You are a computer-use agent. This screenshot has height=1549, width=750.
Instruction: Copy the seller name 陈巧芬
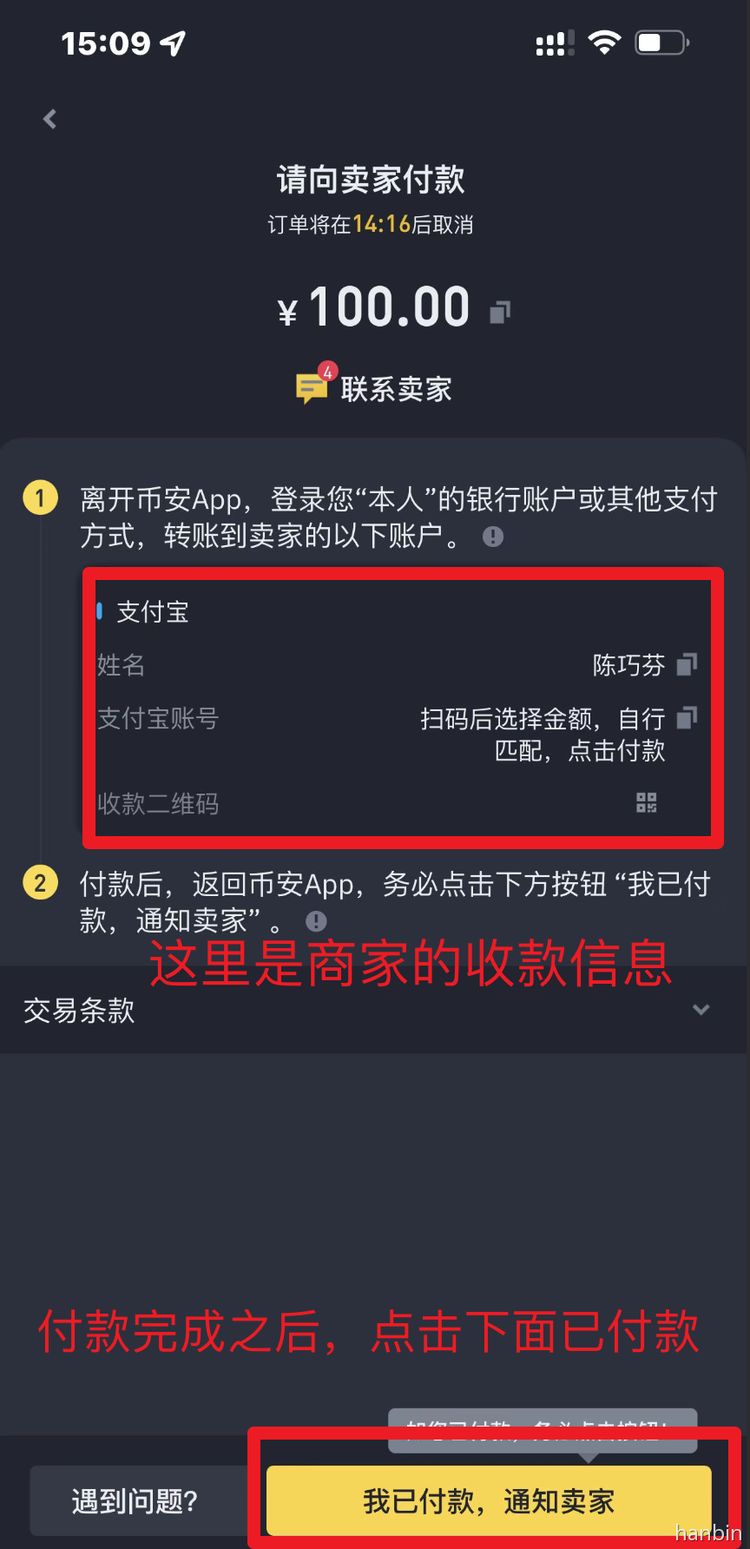pyautogui.click(x=686, y=664)
